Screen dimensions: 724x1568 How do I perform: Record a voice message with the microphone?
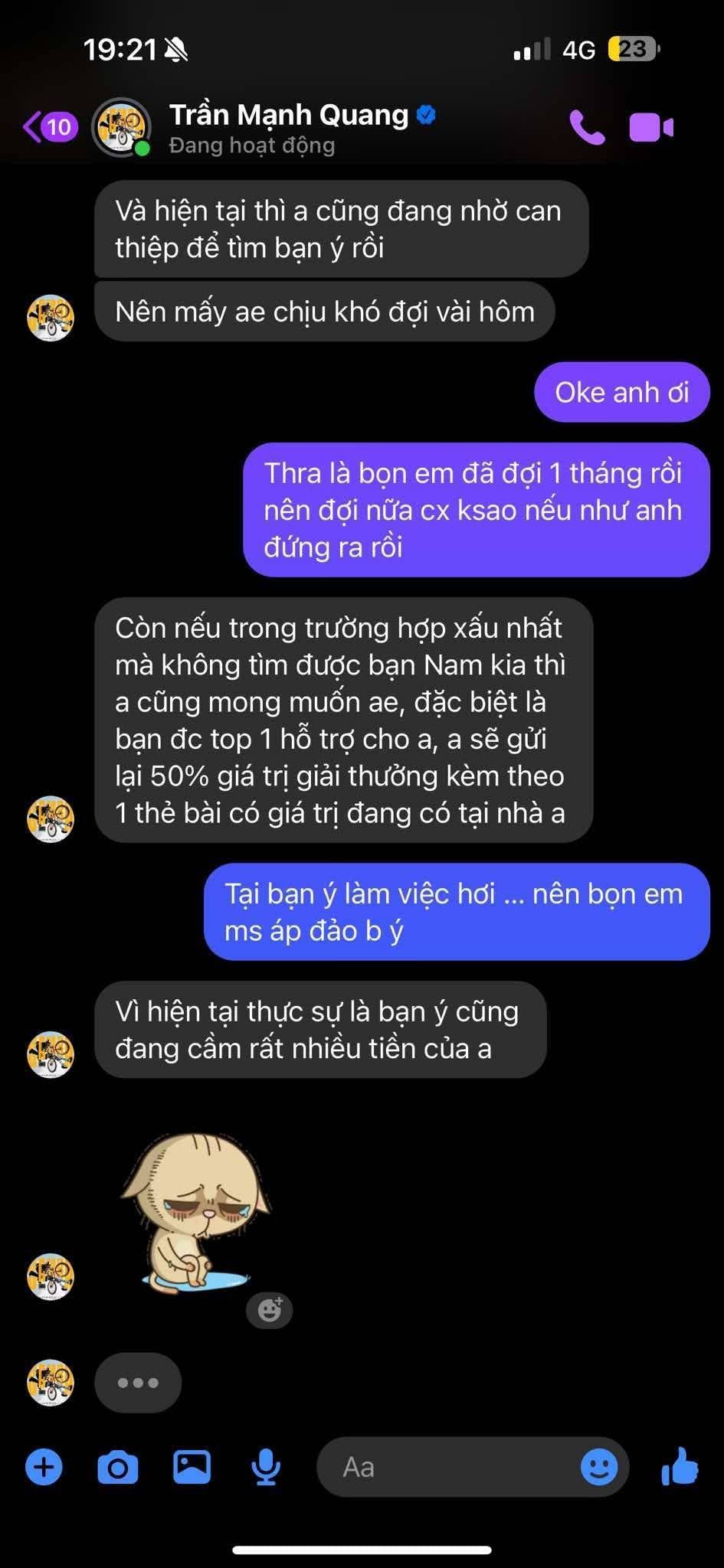[x=265, y=1468]
